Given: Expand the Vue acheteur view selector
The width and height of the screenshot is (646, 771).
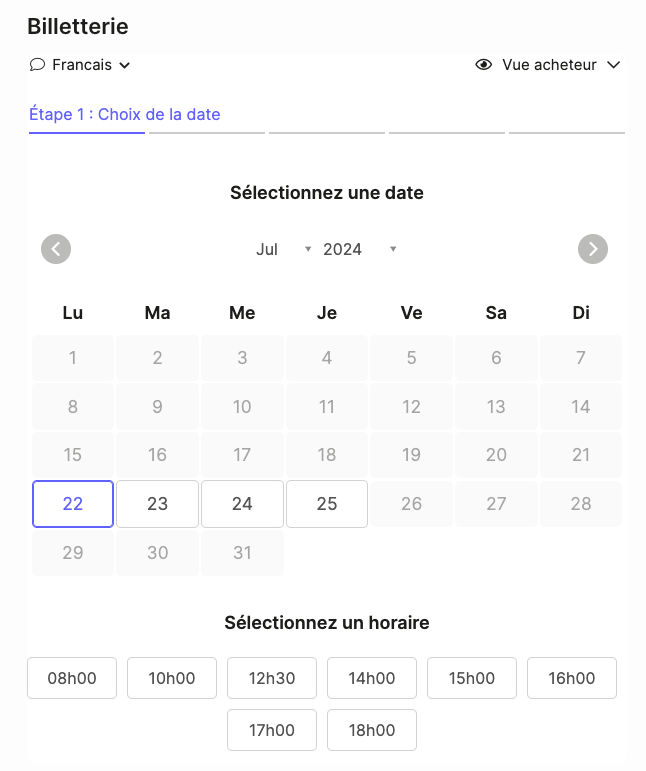Looking at the screenshot, I should click(548, 65).
